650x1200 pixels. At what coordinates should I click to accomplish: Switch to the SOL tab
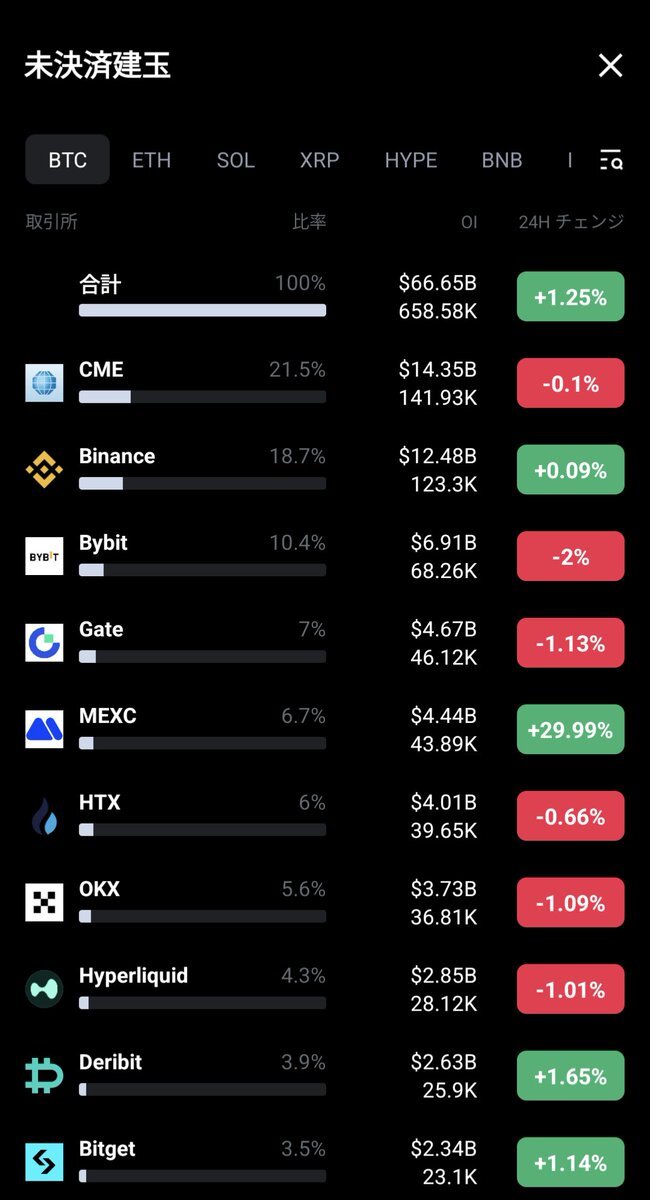coord(236,160)
